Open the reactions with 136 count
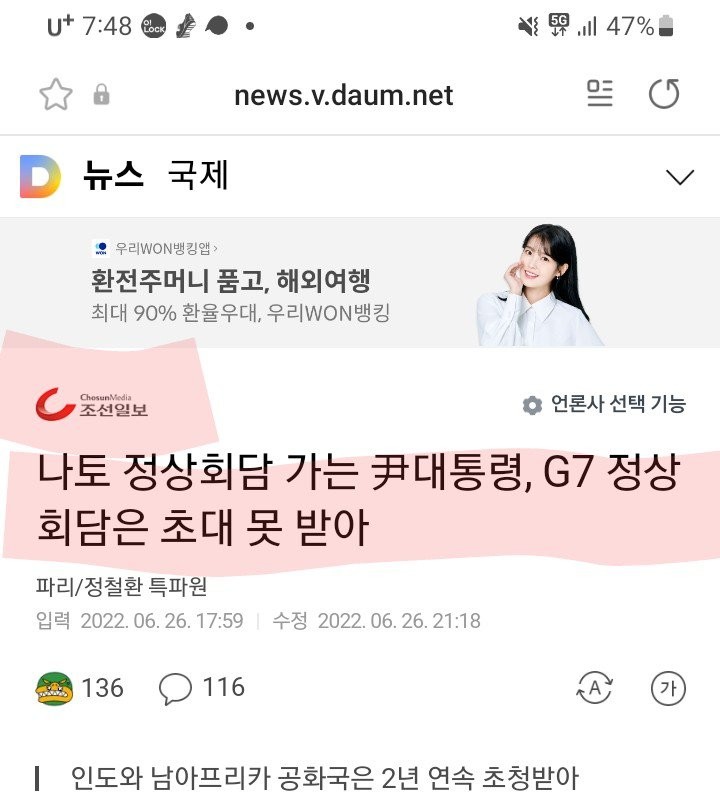 click(80, 688)
